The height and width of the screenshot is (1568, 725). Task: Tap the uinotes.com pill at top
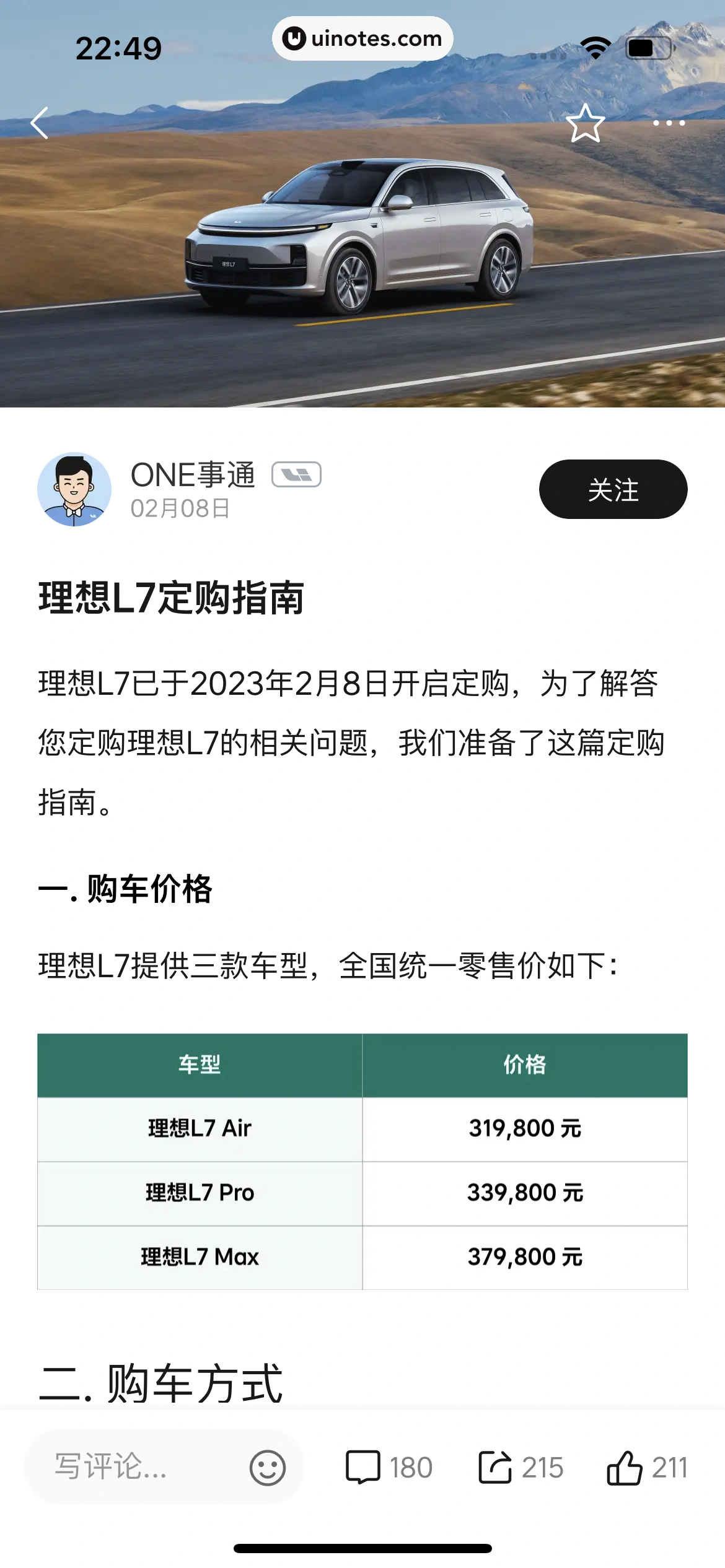362,38
